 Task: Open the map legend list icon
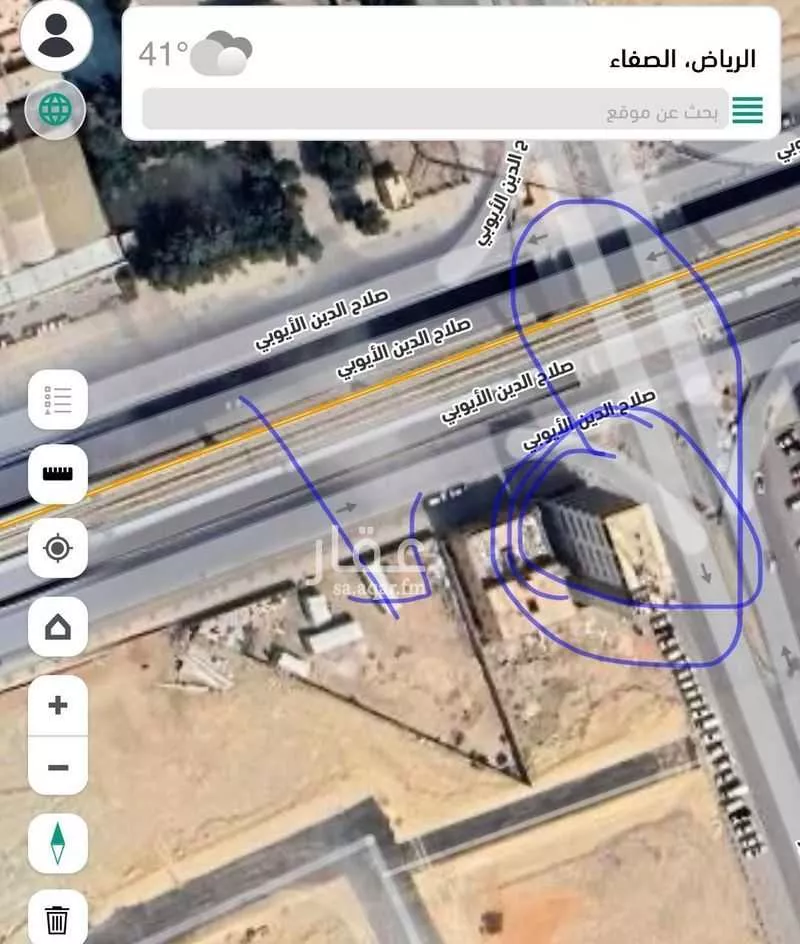click(x=56, y=400)
